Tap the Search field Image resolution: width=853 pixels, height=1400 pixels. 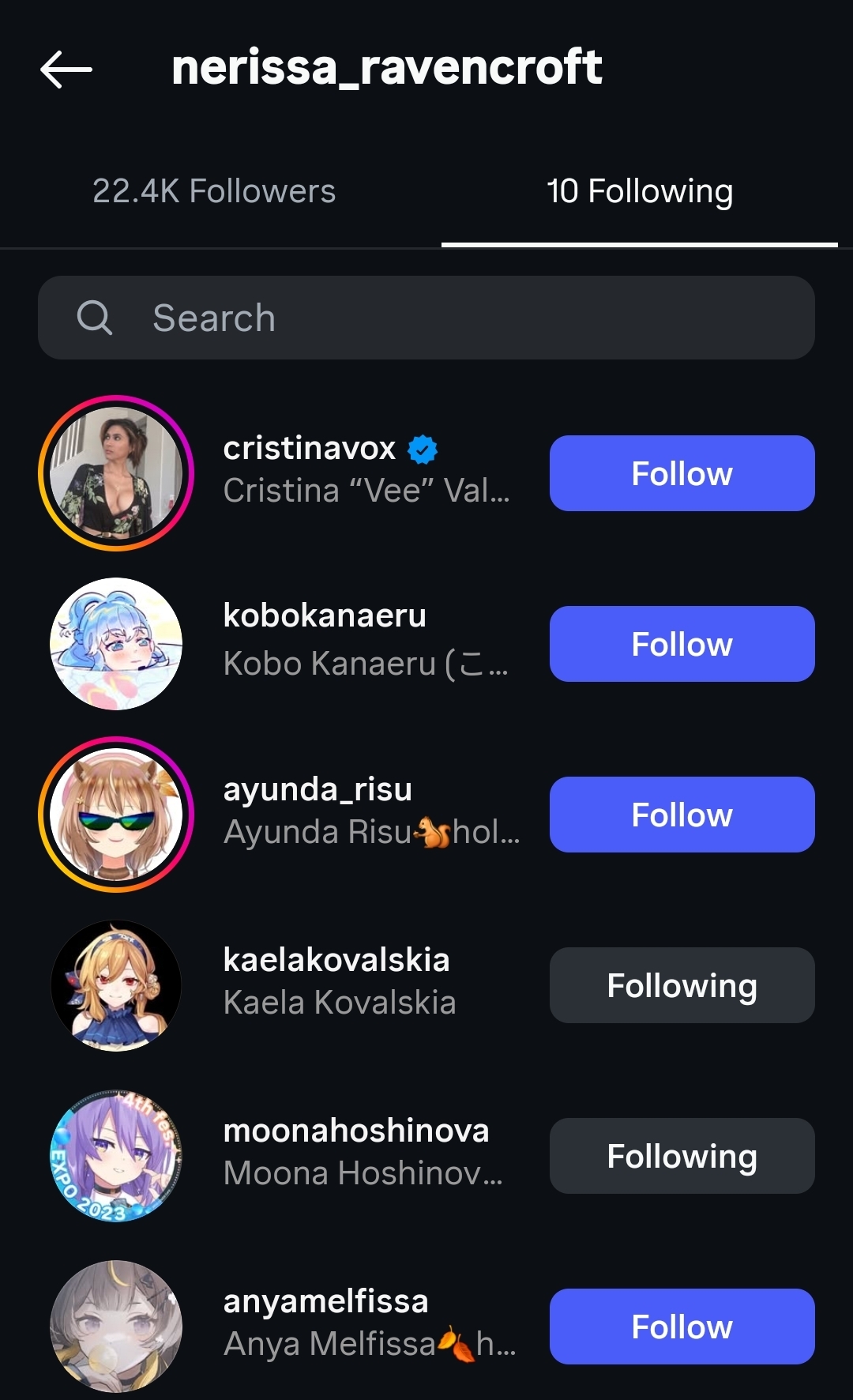point(426,318)
